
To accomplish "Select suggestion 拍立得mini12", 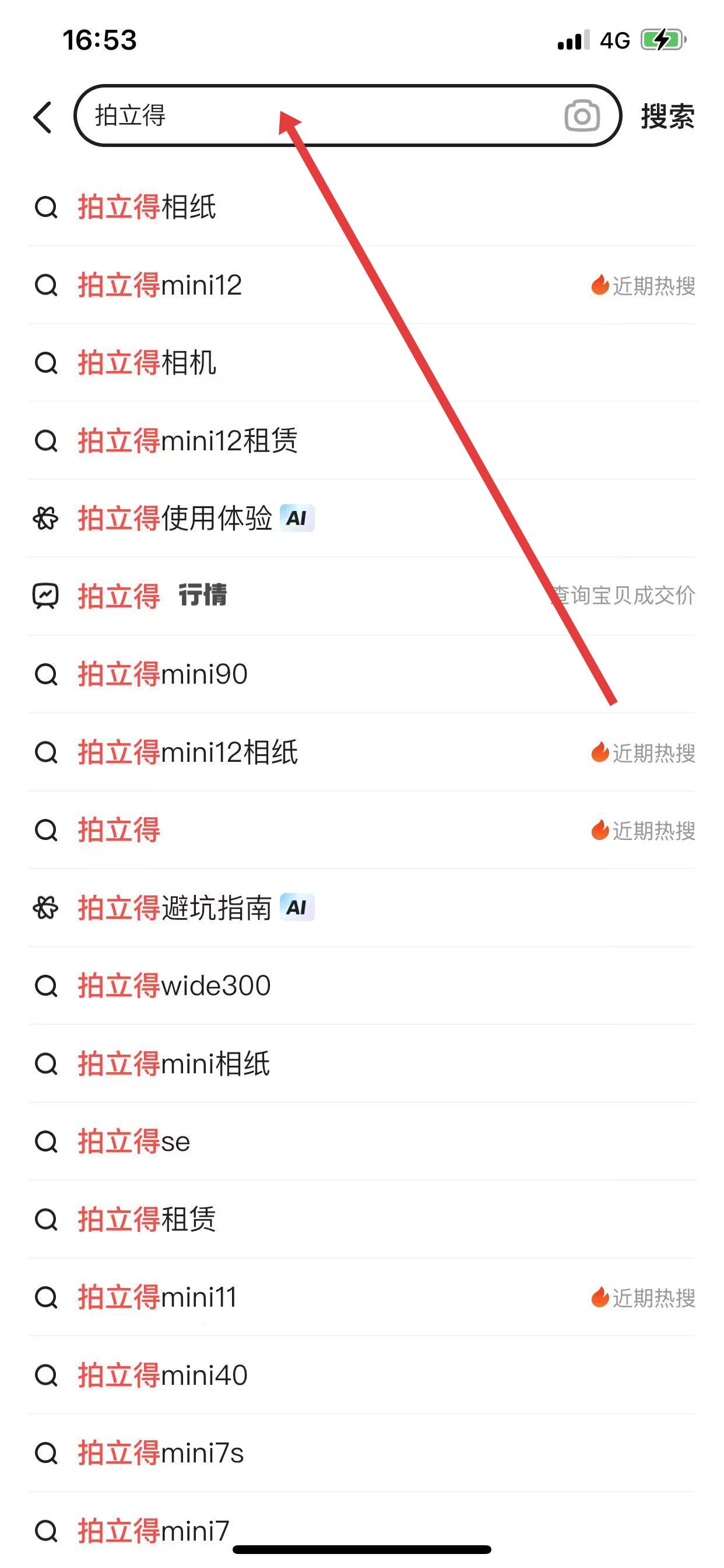I will [160, 285].
